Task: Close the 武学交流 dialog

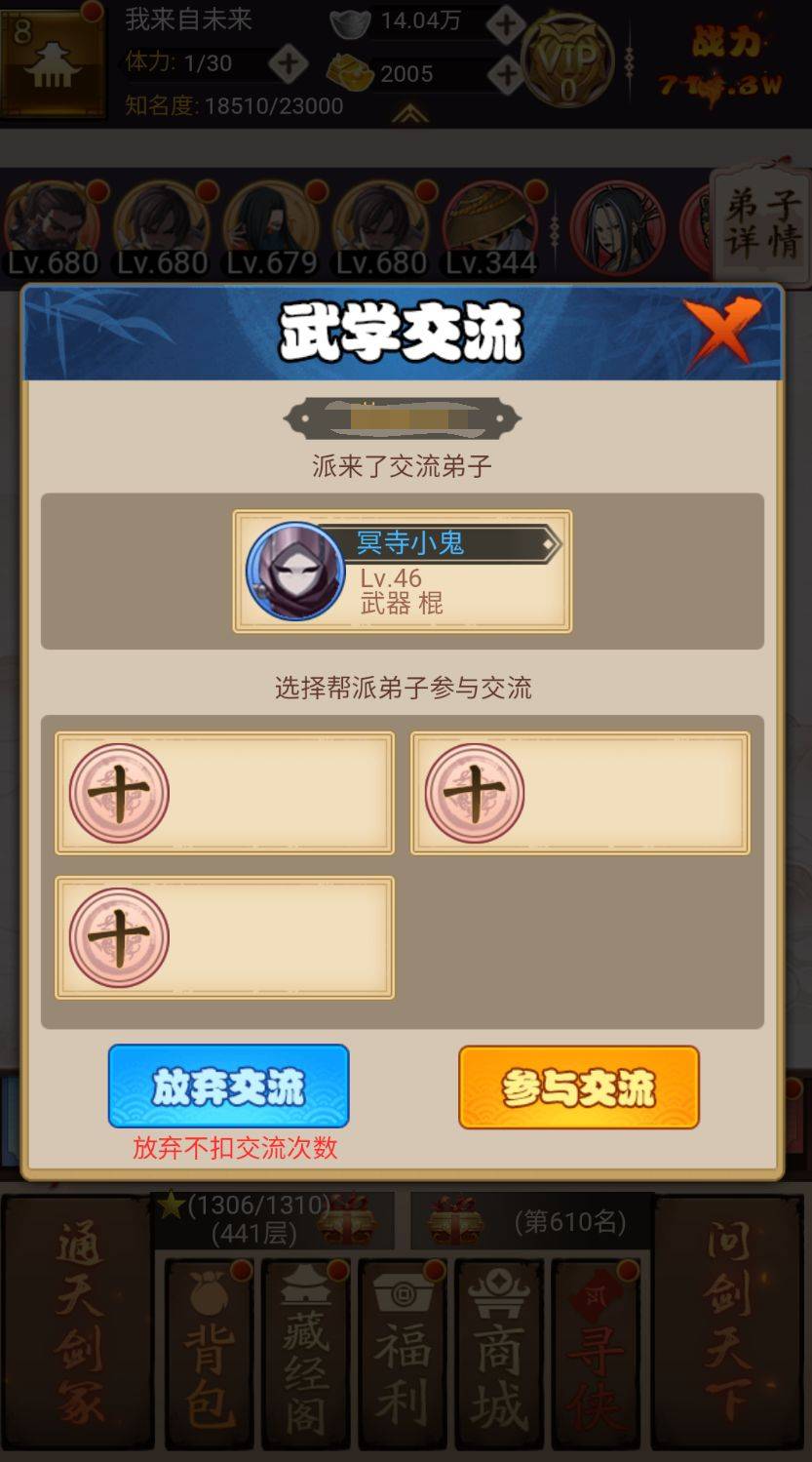Action: pos(721,333)
